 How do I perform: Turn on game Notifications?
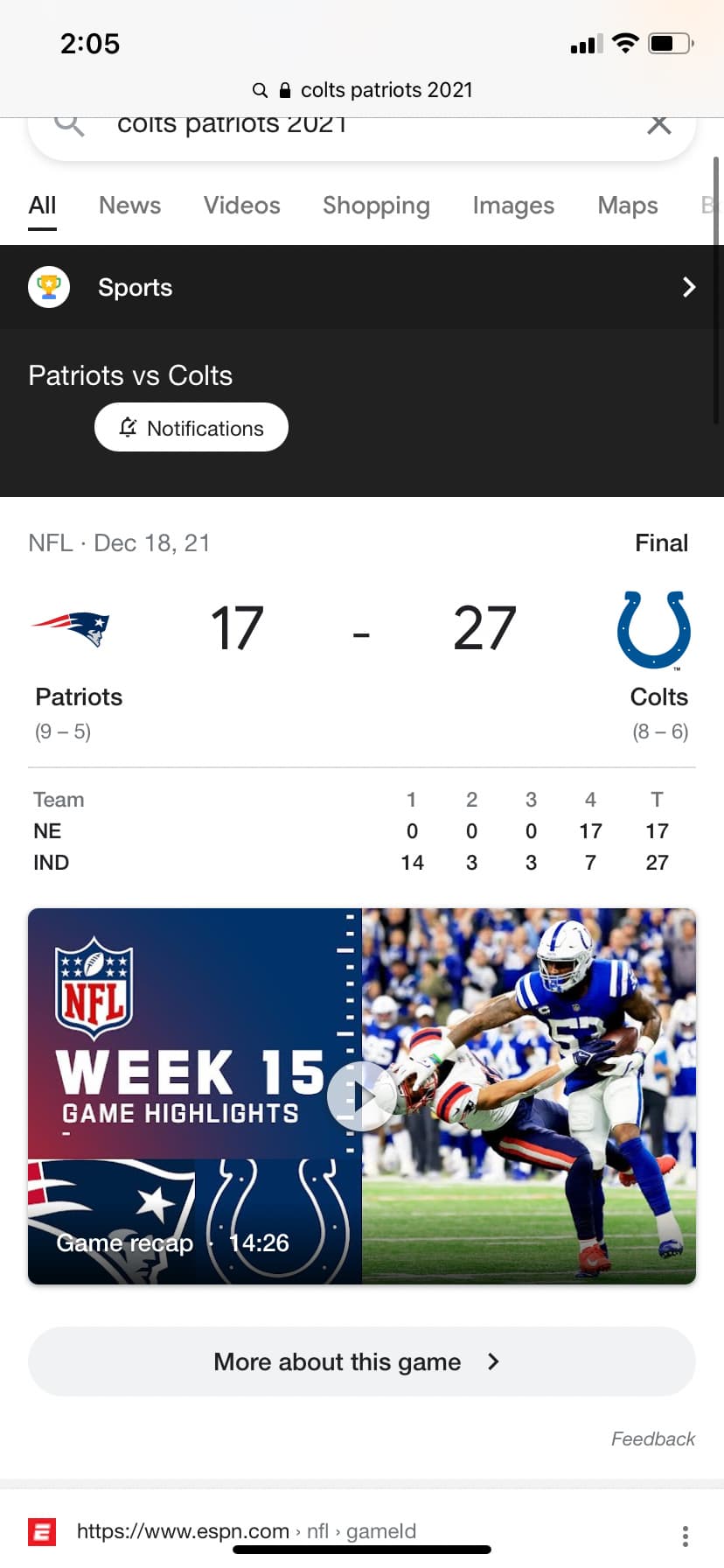pos(191,428)
